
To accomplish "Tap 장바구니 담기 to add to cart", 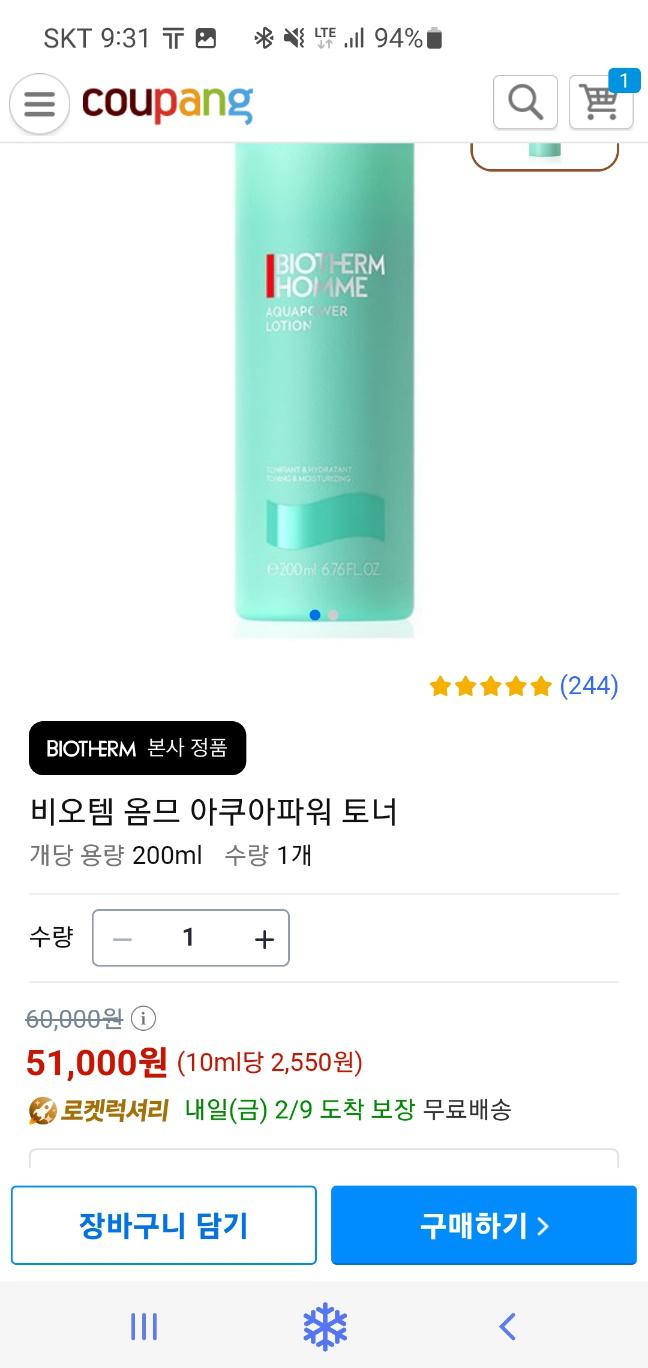I will pyautogui.click(x=164, y=1225).
